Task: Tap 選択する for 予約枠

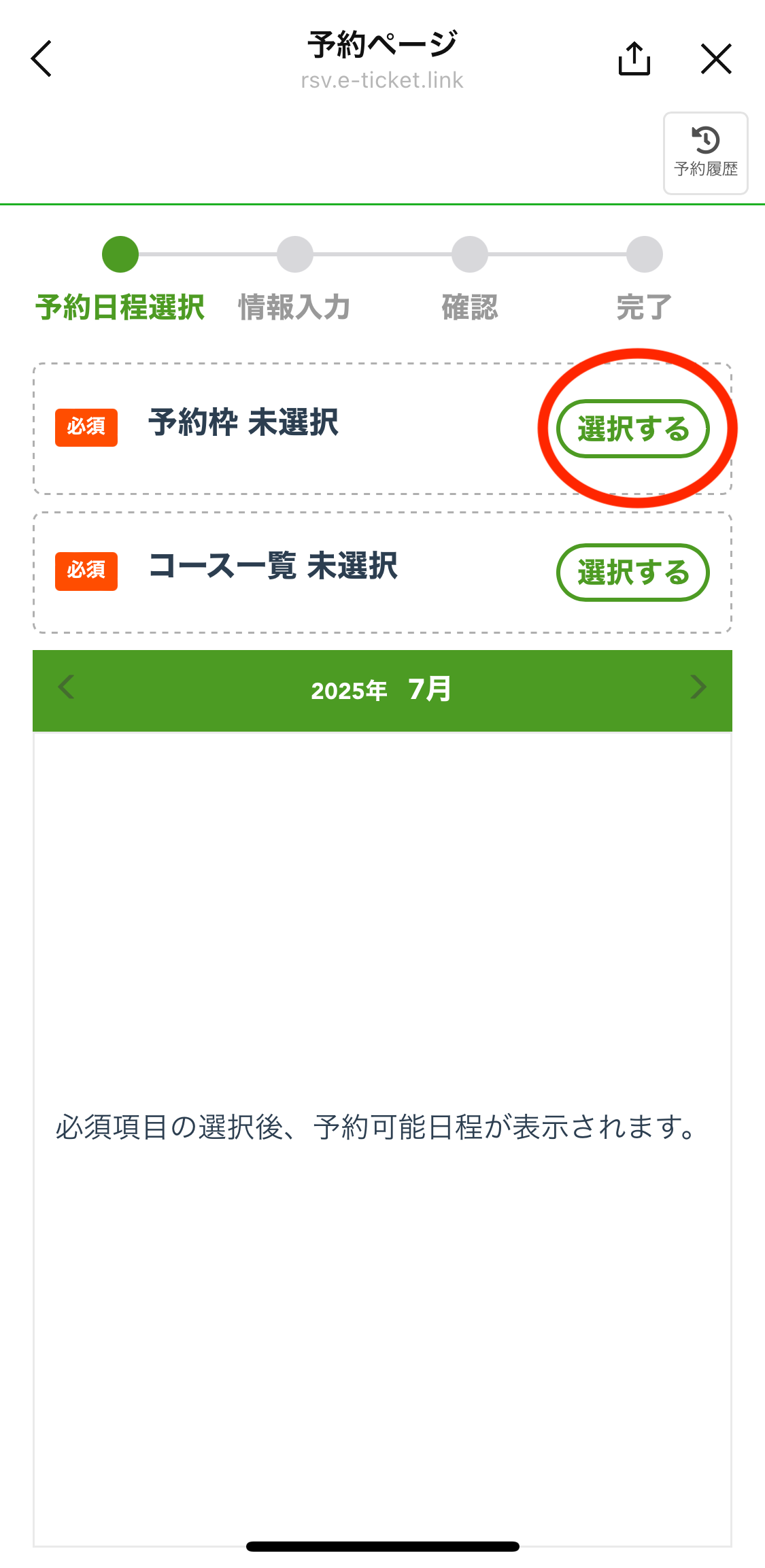Action: click(x=633, y=429)
